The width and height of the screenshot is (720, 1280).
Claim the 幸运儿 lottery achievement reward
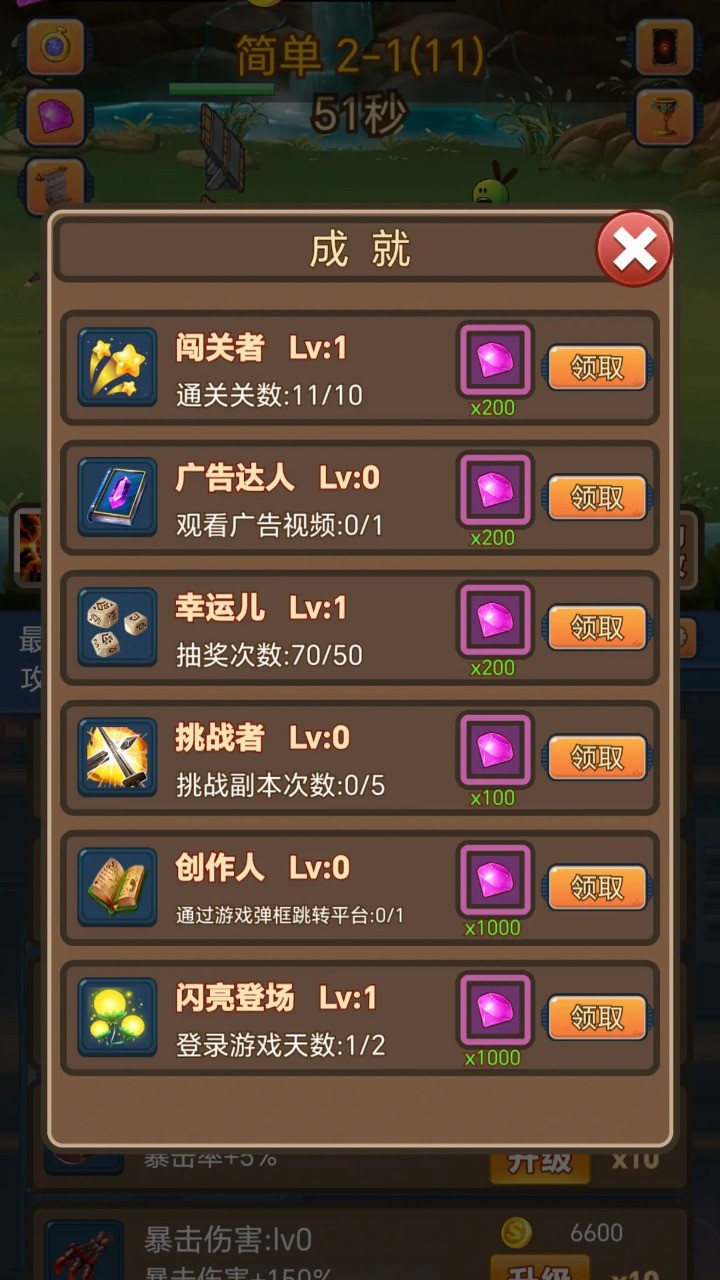click(x=597, y=628)
